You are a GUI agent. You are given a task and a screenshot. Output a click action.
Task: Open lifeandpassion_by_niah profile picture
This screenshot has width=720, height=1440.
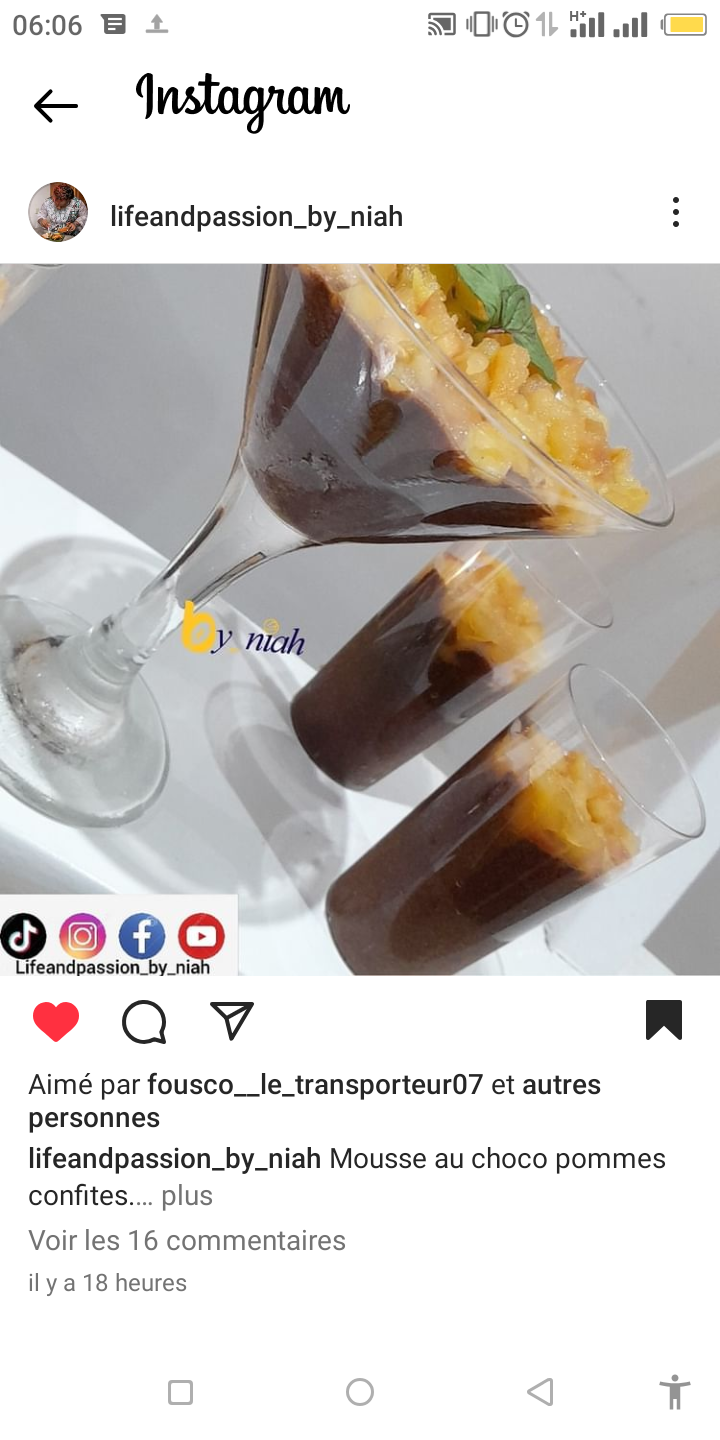(58, 212)
